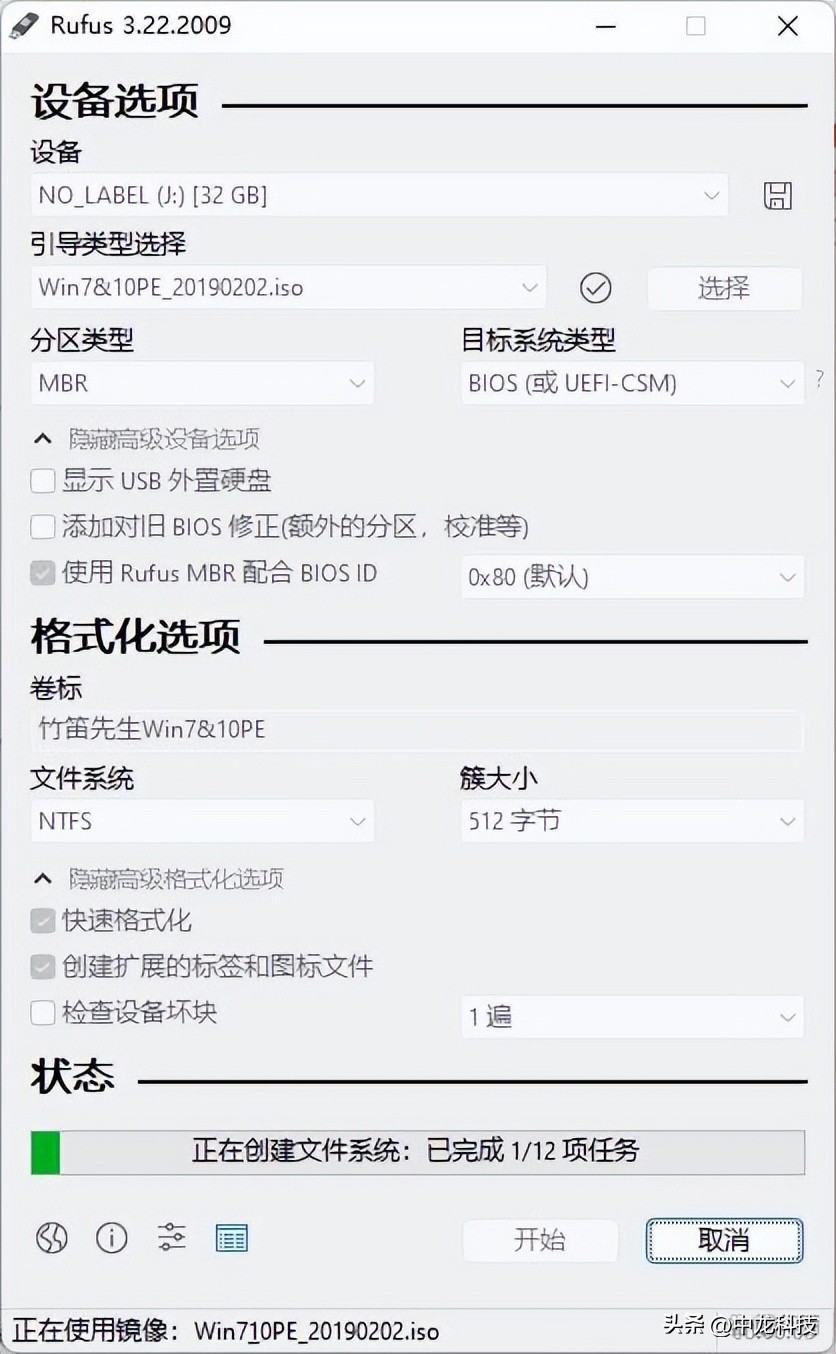
Task: Open the language selection globe icon
Action: [x=51, y=1238]
